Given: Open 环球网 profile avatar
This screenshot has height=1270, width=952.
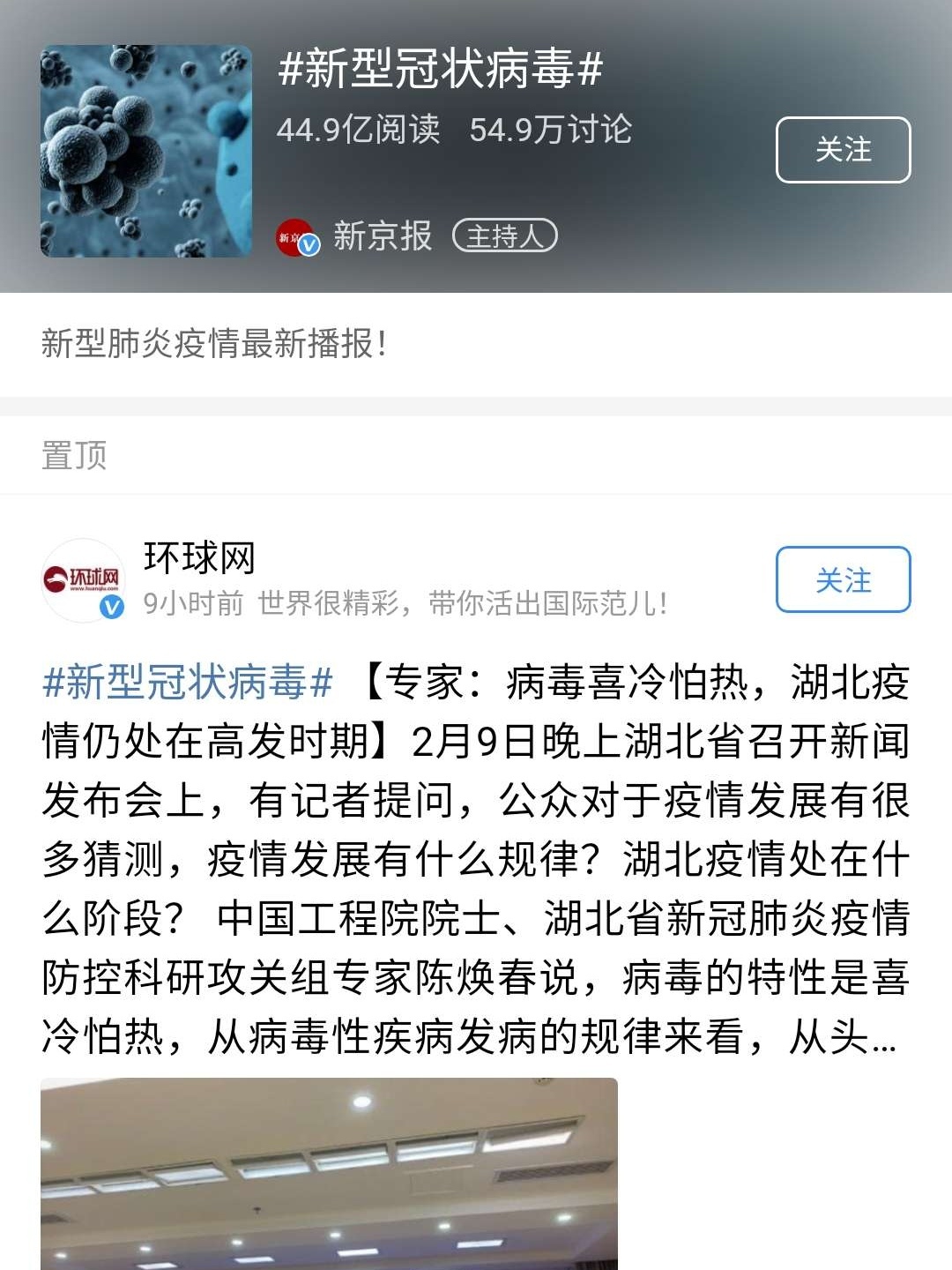Looking at the screenshot, I should 85,580.
